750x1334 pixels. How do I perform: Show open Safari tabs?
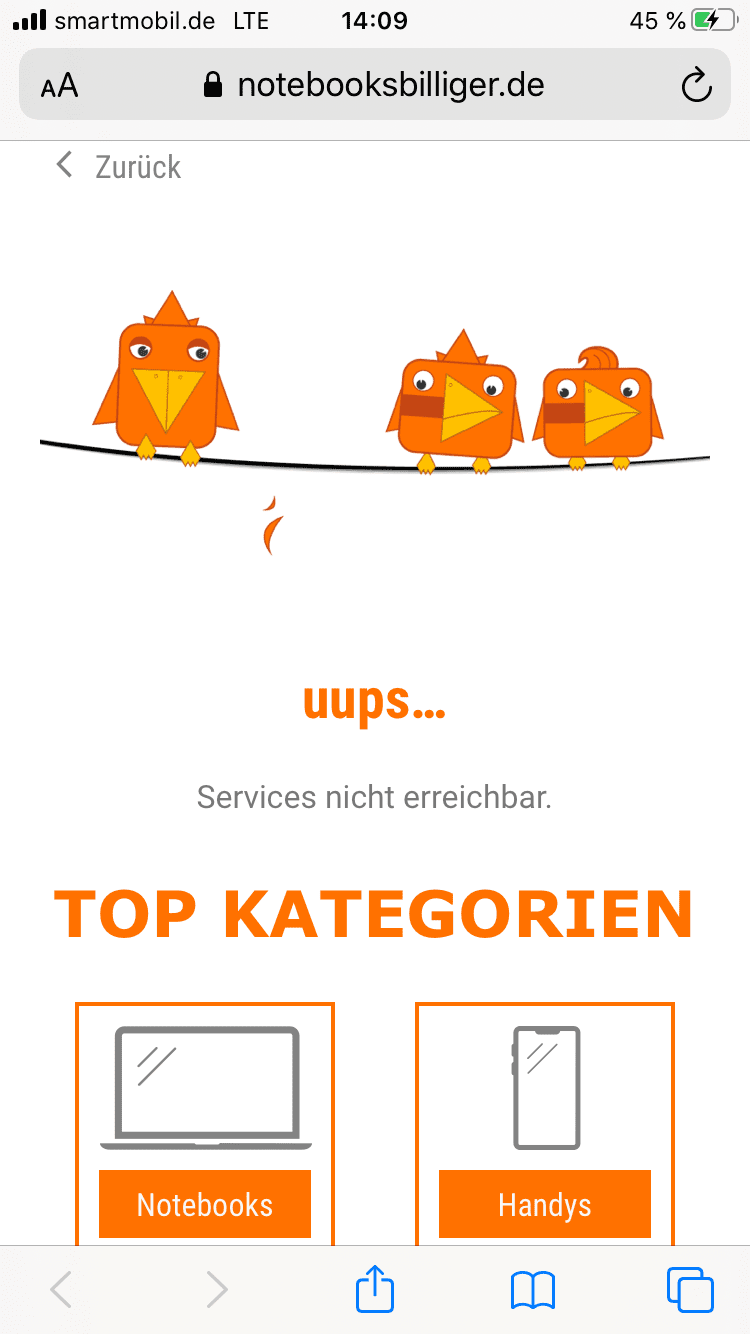(x=690, y=1290)
